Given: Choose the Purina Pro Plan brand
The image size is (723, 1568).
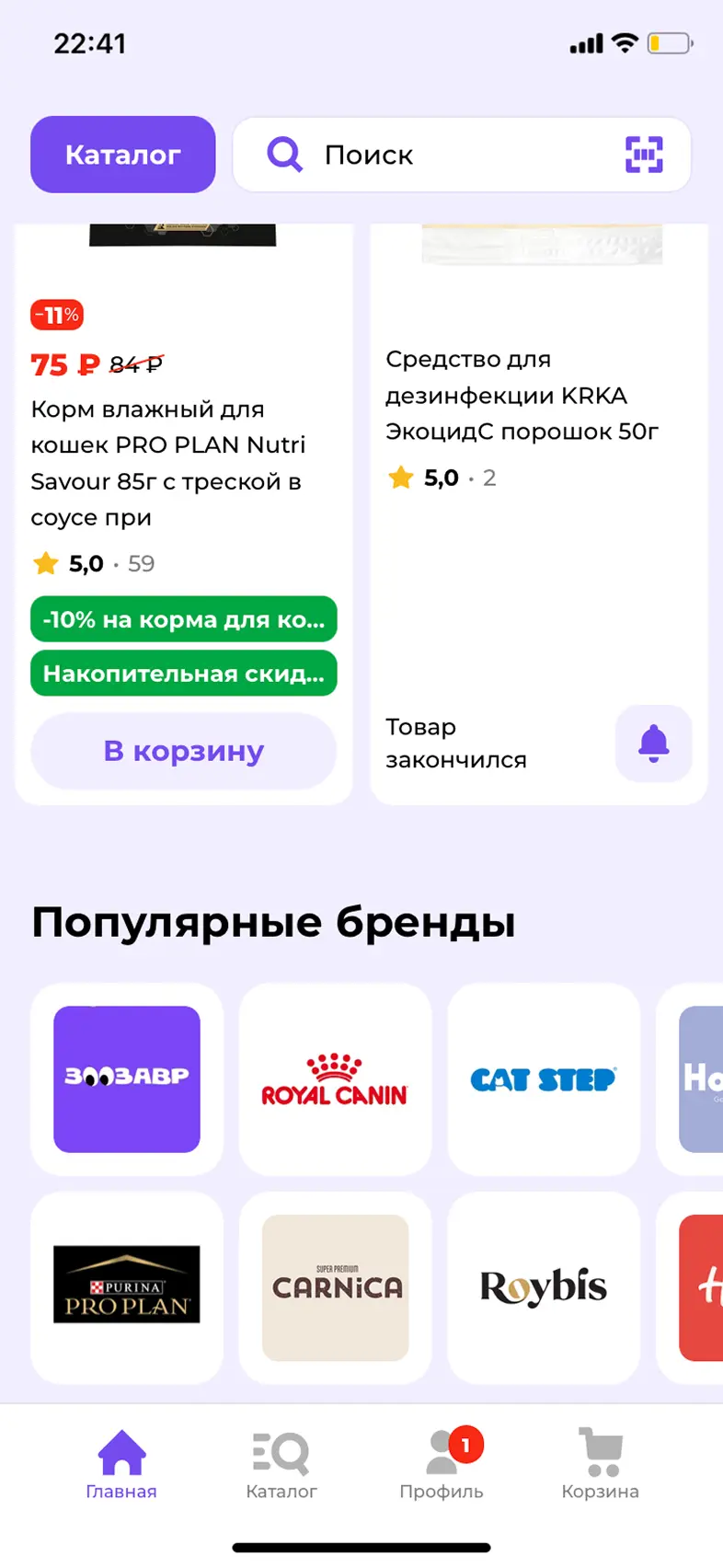Looking at the screenshot, I should [x=127, y=1286].
